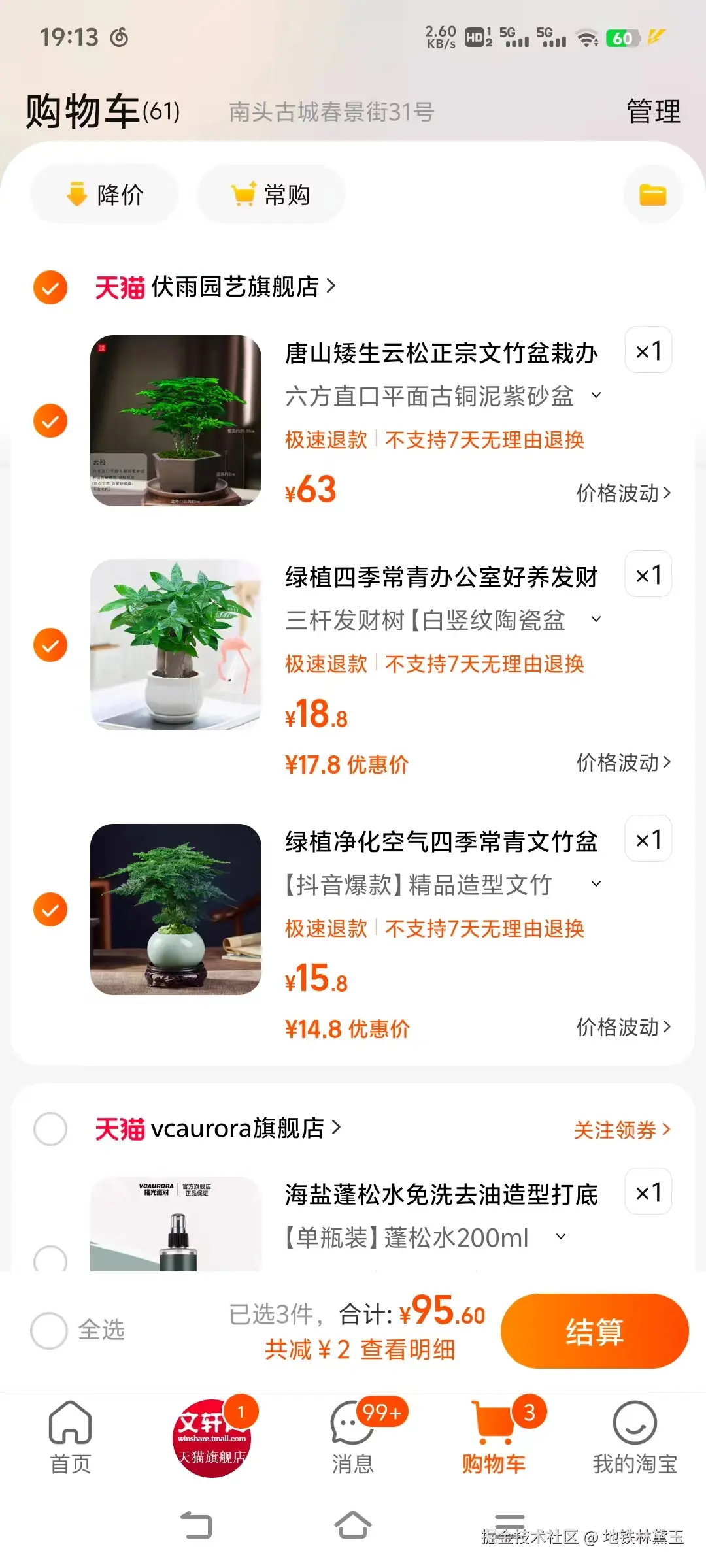Screen dimensions: 706x1568
Task: Open the 常购 frequently bought filter
Action: pyautogui.click(x=271, y=195)
